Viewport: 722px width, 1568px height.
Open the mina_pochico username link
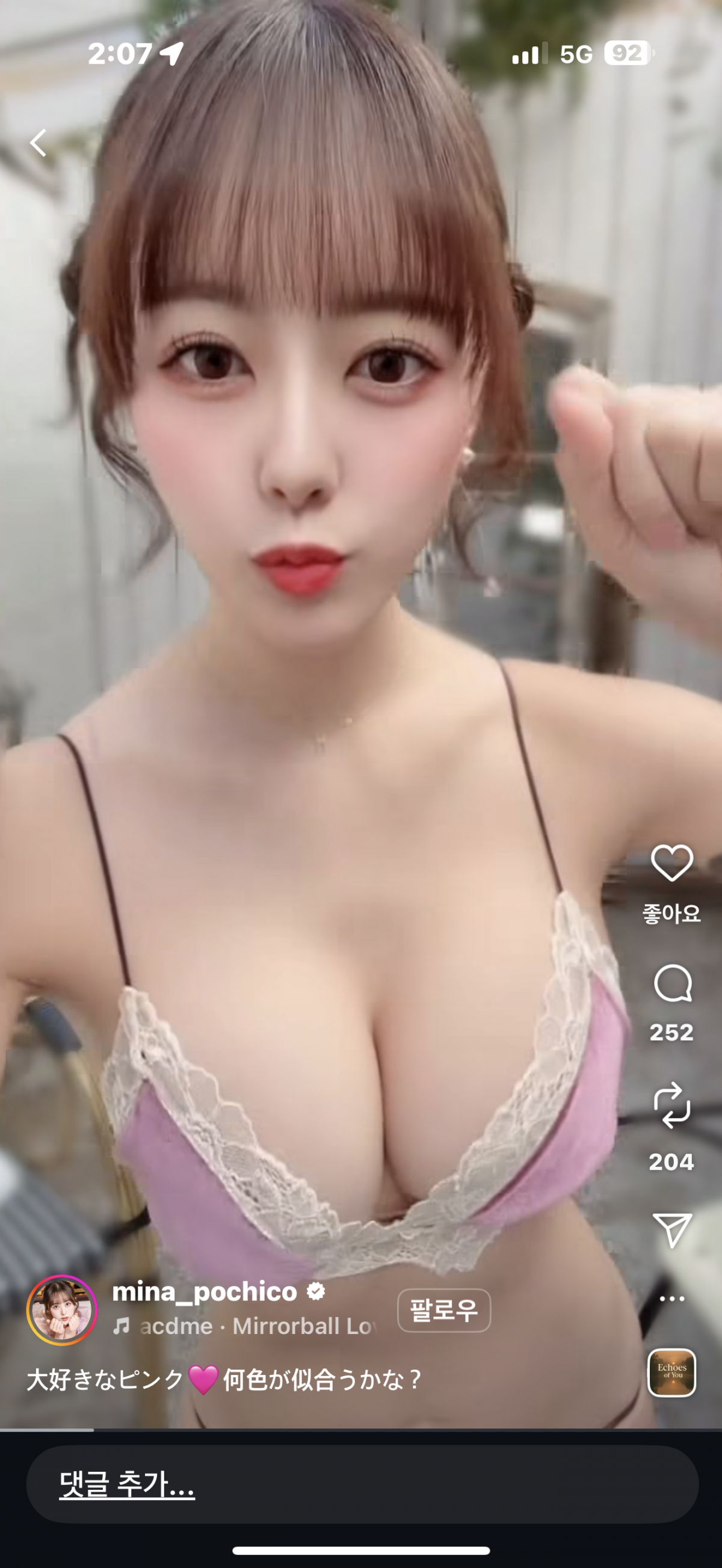point(205,1291)
